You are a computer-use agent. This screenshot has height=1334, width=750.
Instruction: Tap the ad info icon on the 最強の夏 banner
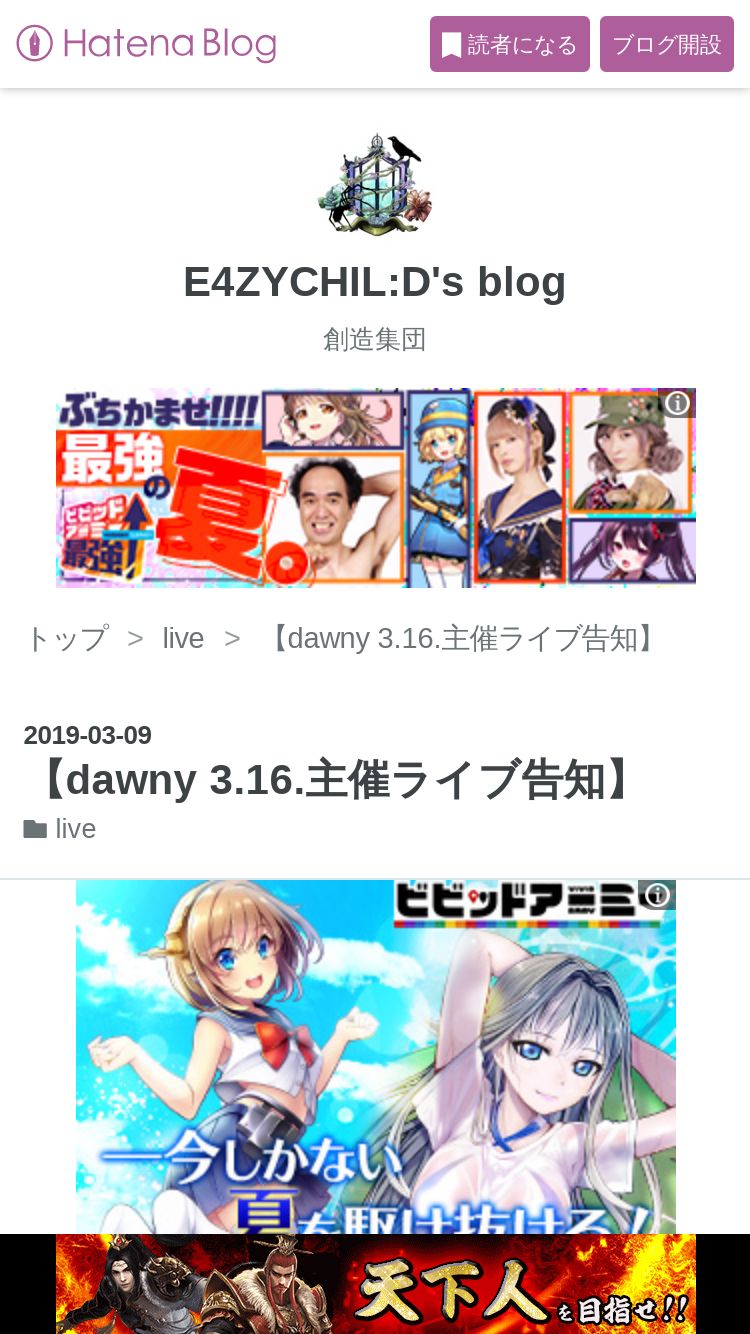click(x=678, y=403)
